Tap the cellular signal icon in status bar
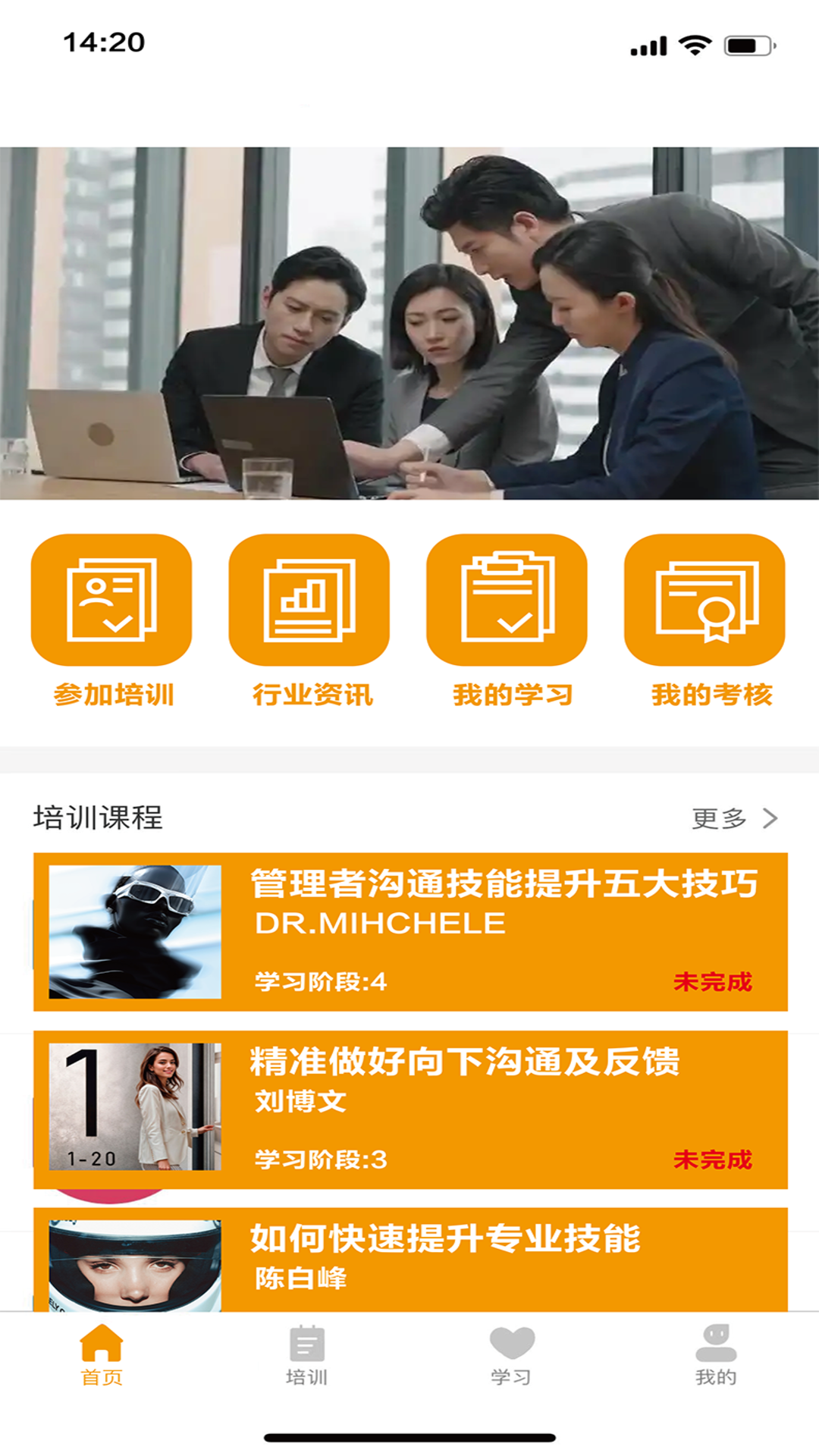Screen dimensions: 819x1456 point(647,44)
